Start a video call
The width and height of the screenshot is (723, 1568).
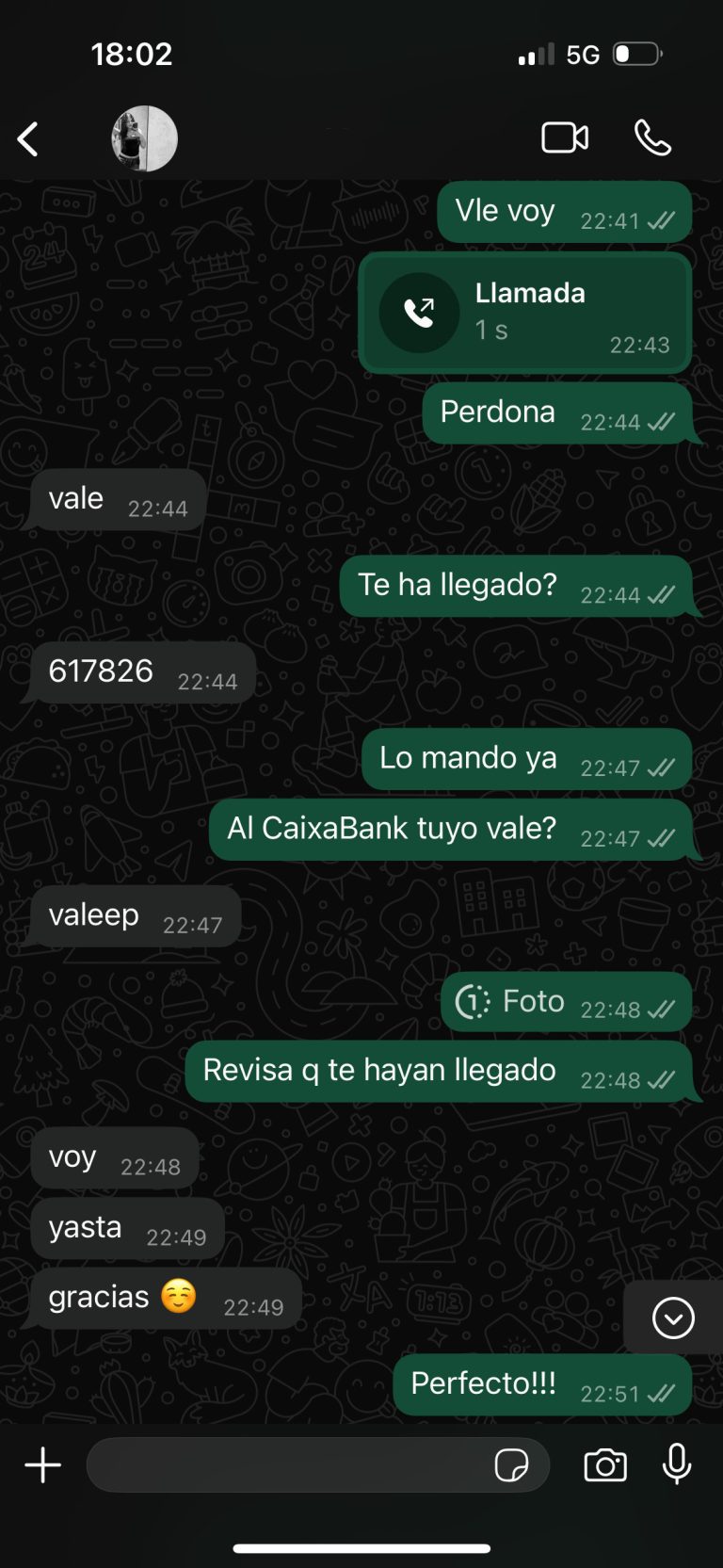point(565,138)
